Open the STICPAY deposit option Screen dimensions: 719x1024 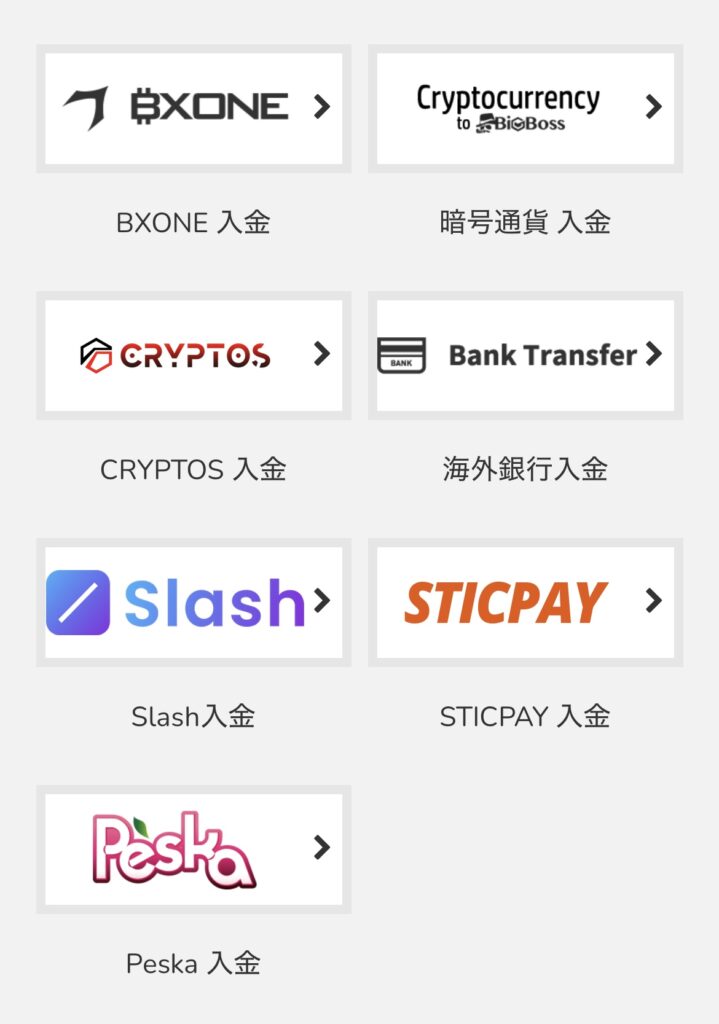click(525, 602)
